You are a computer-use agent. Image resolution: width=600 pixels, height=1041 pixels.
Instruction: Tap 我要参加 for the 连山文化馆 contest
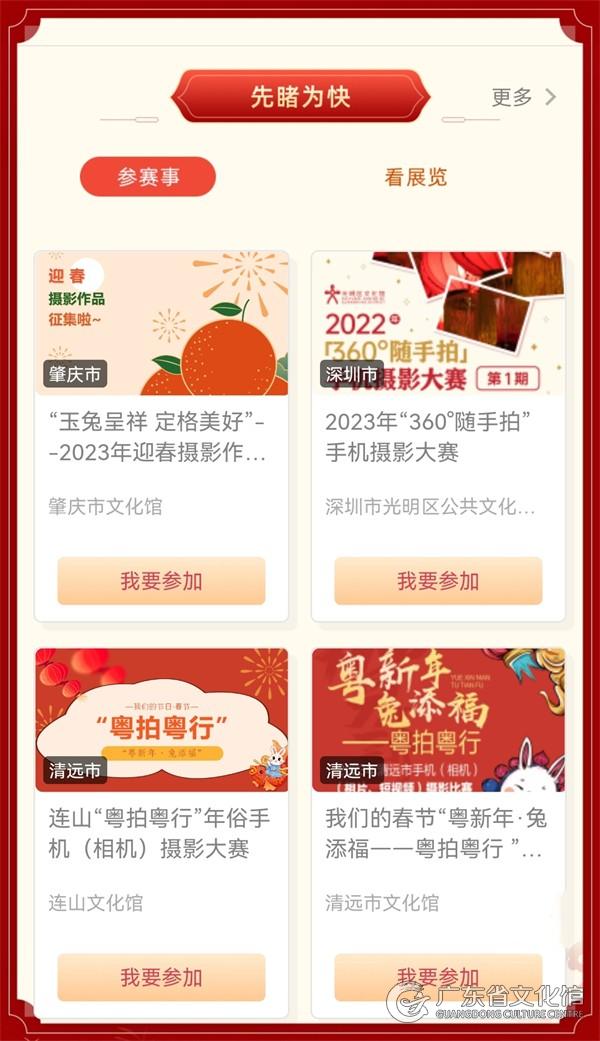[161, 977]
